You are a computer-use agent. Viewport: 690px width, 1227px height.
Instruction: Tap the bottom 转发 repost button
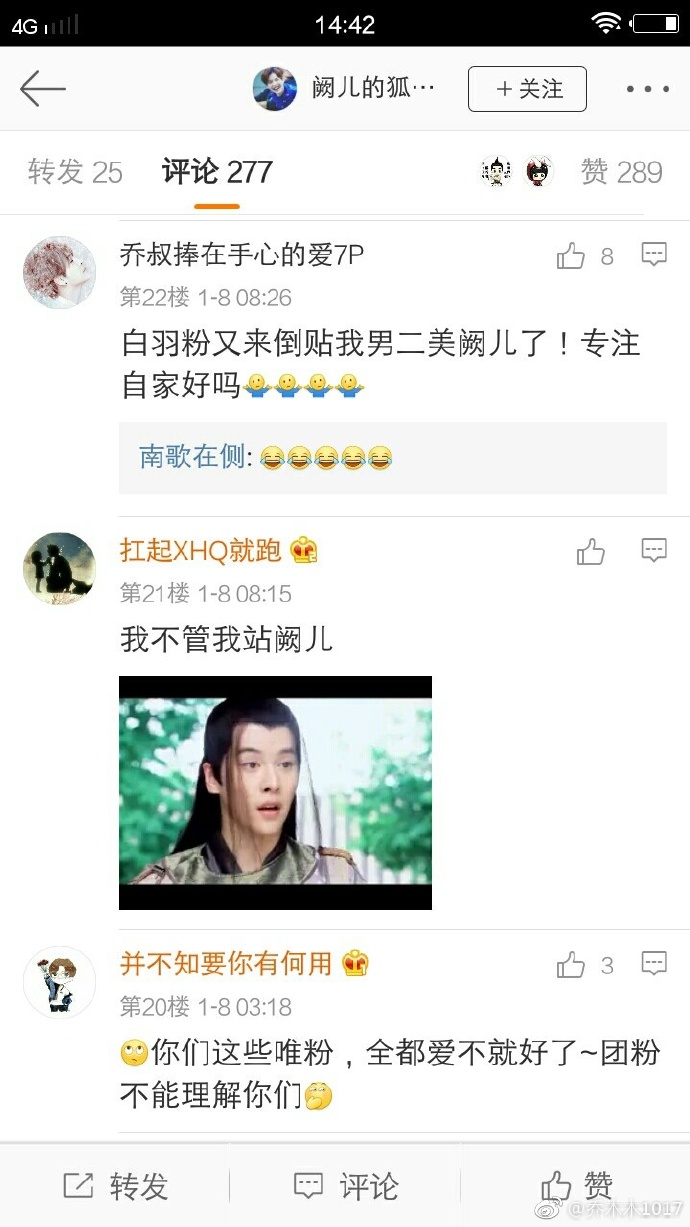point(116,1186)
